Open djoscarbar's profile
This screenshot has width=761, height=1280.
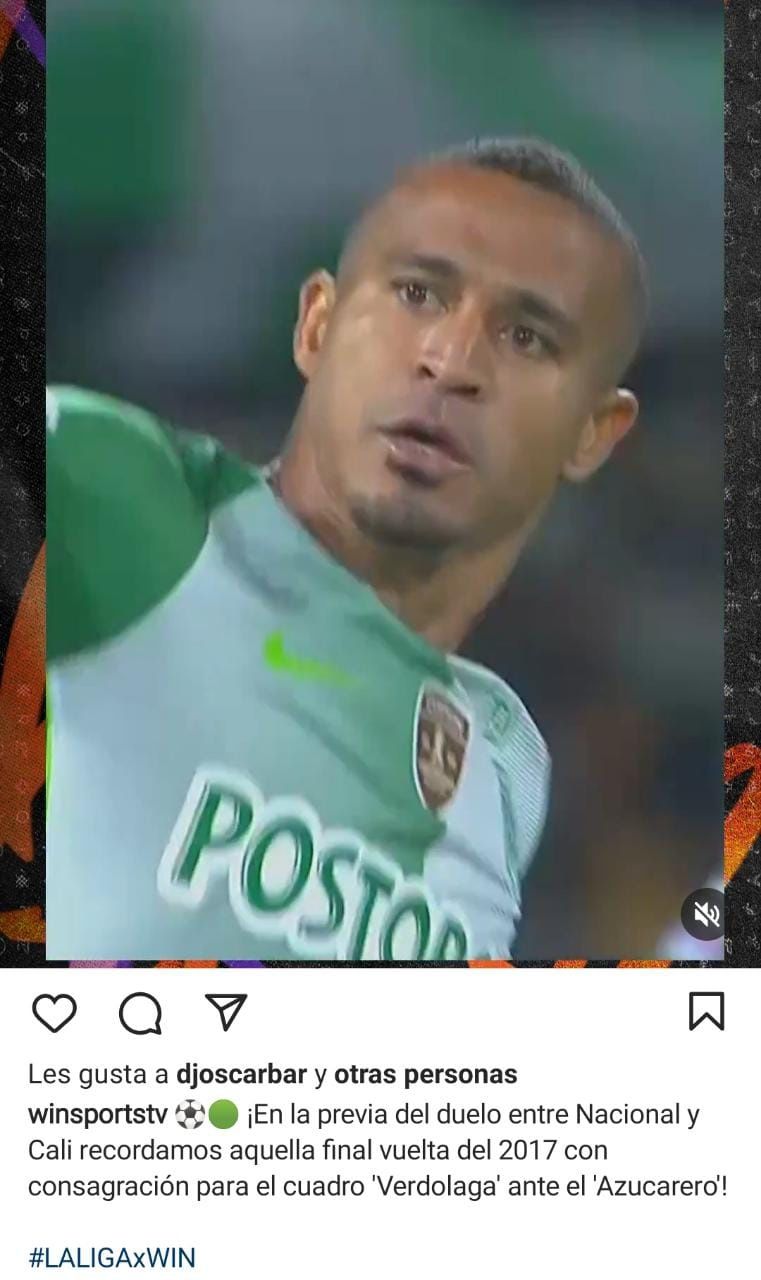(x=241, y=1075)
